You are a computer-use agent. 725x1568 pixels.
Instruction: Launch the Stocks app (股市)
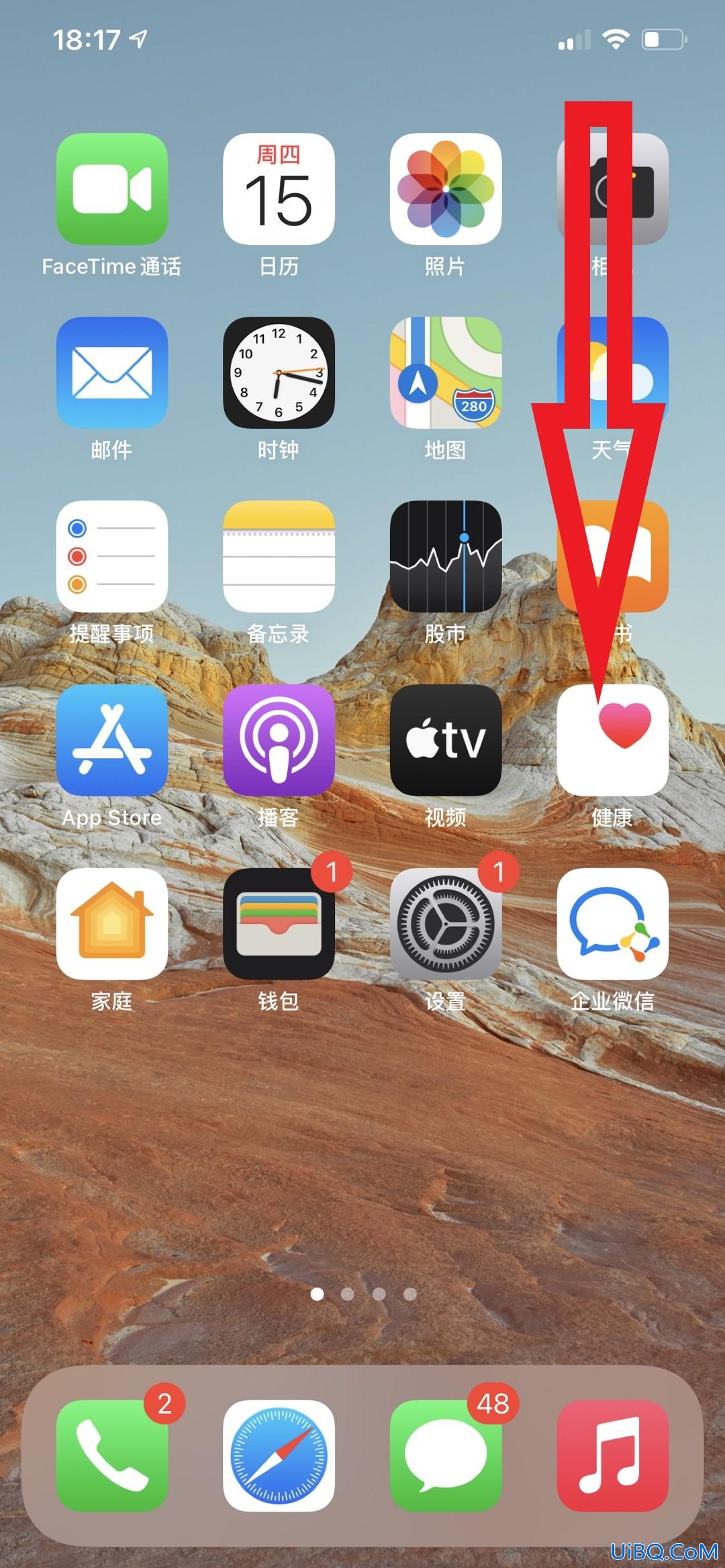coord(445,556)
